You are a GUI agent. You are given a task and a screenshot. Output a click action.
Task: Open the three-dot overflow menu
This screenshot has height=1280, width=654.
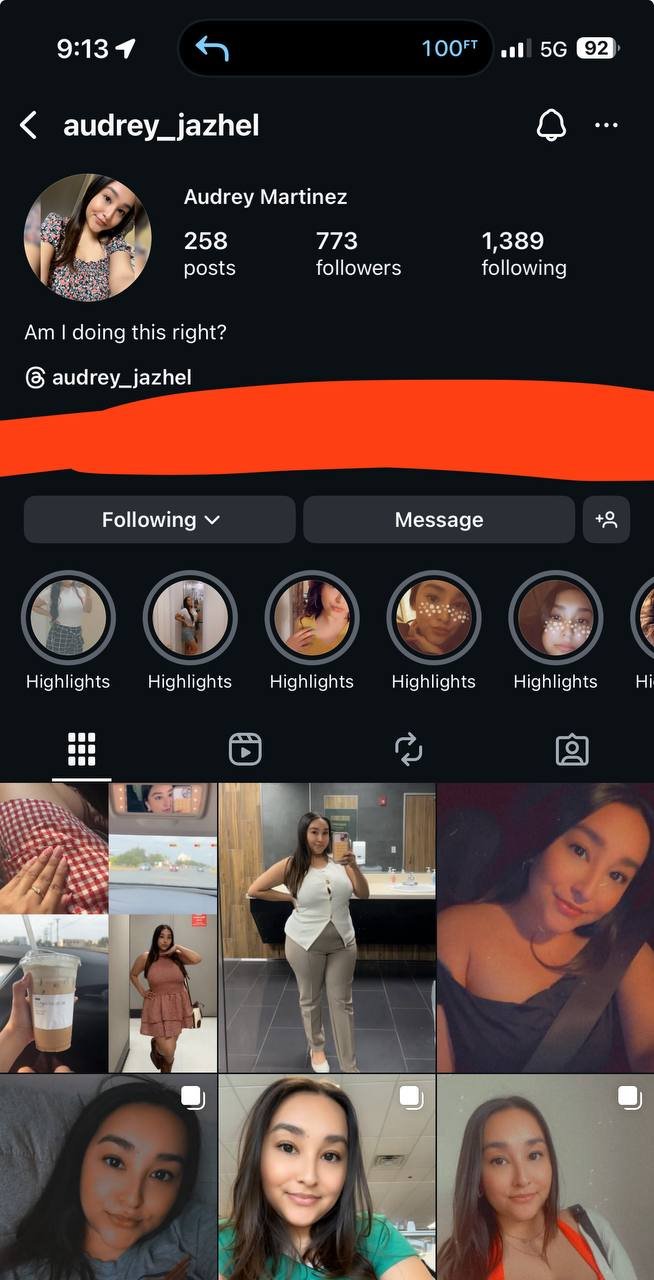tap(606, 126)
